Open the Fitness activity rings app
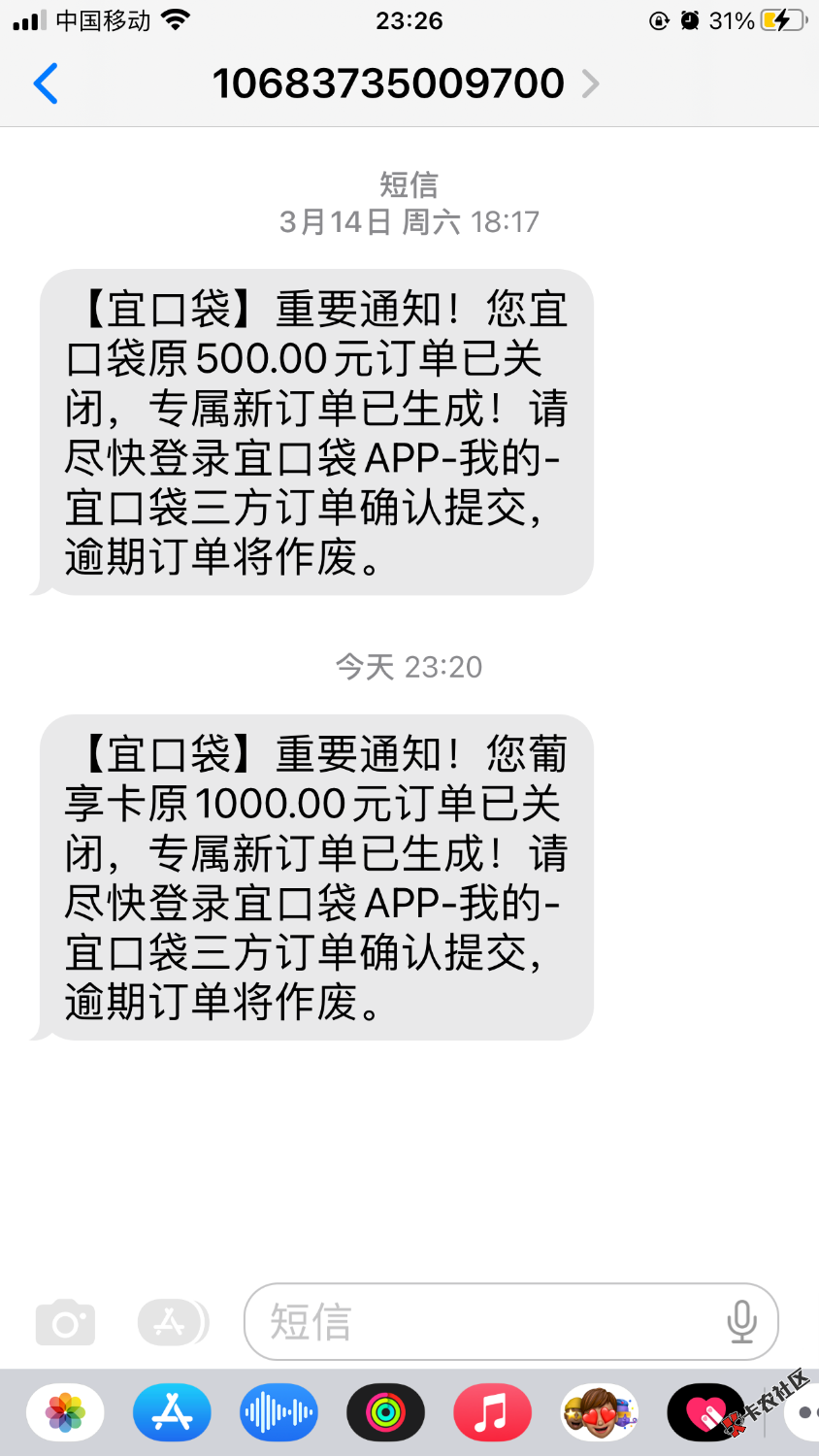 point(385,1412)
